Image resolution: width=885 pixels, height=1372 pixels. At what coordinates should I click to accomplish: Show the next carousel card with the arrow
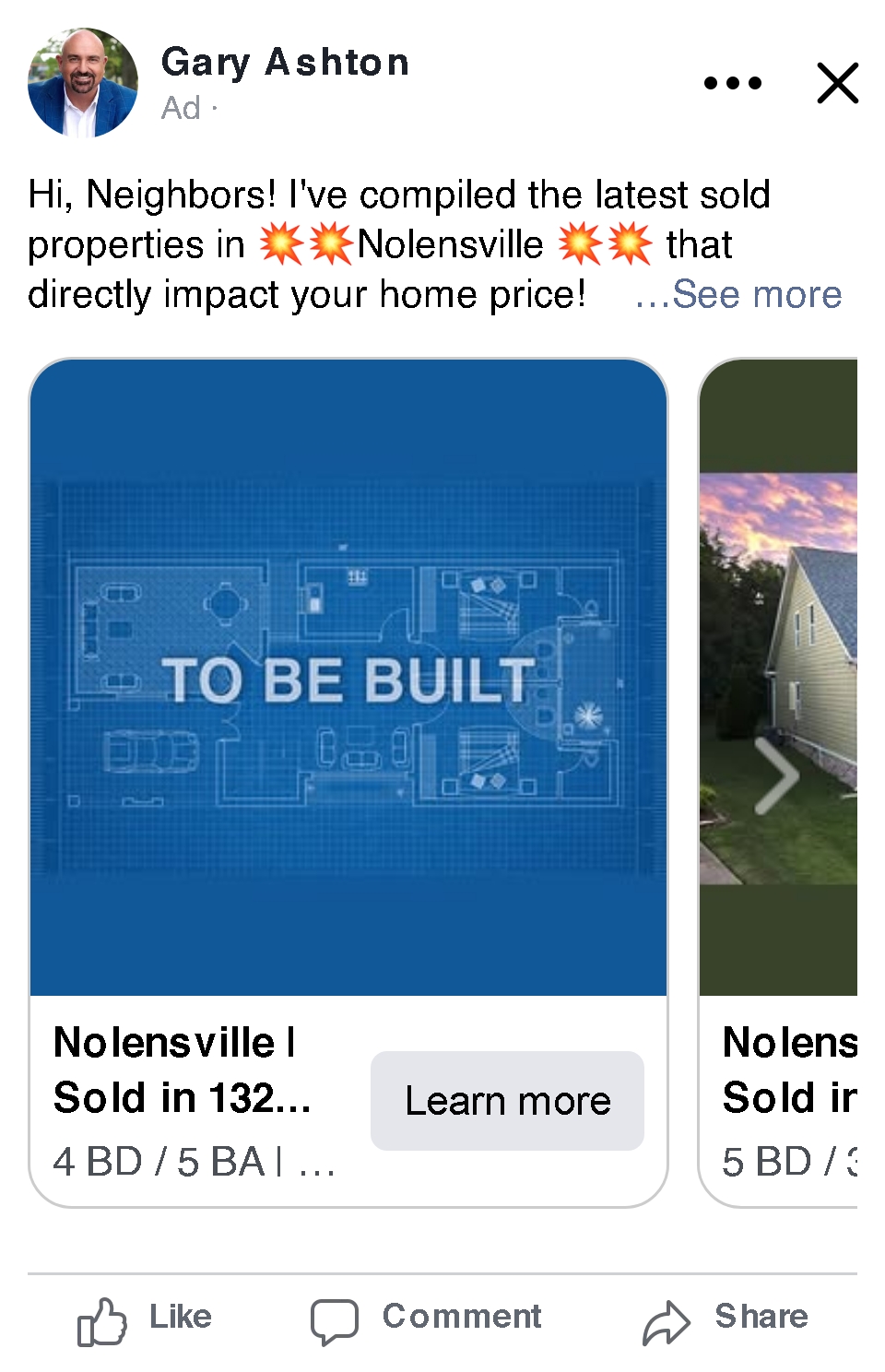point(777,776)
